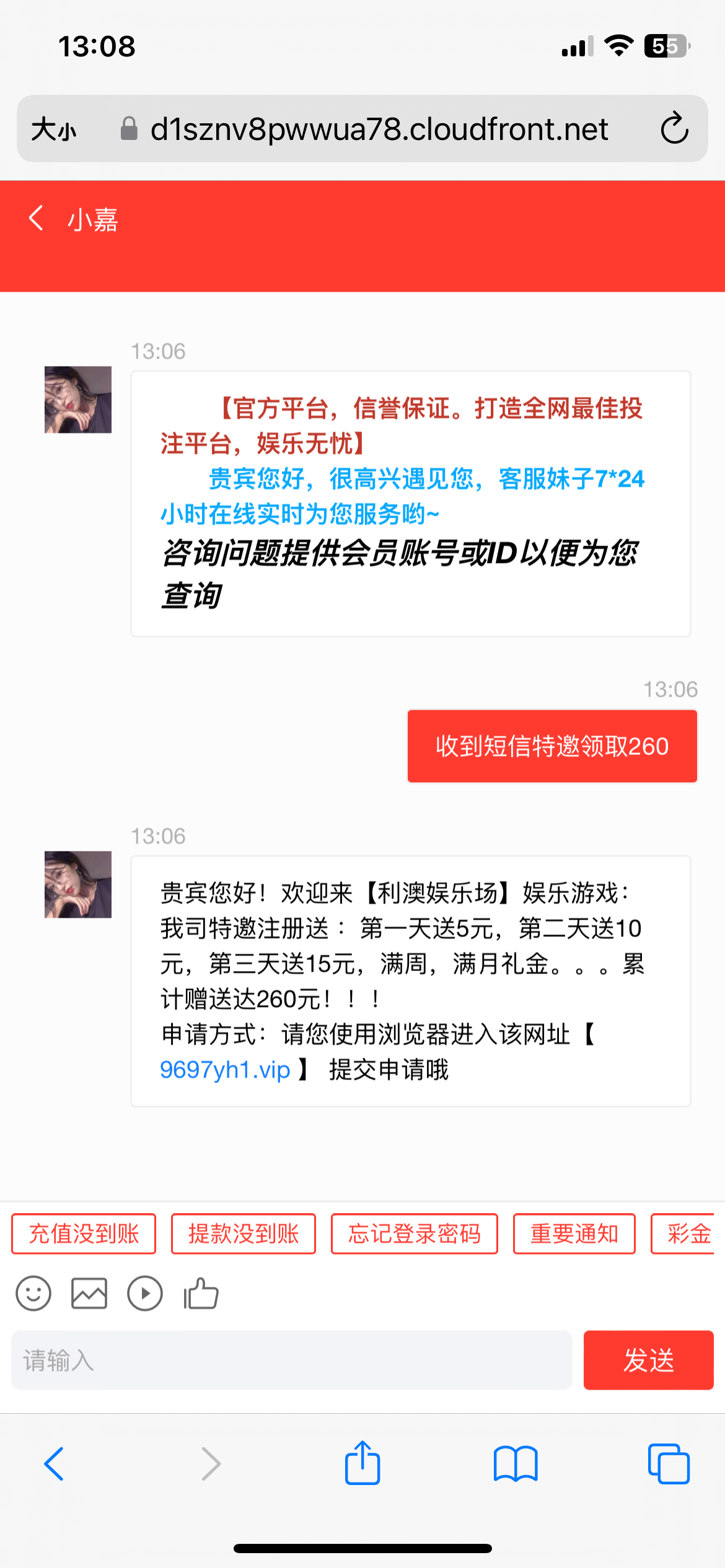Image resolution: width=725 pixels, height=1568 pixels.
Task: Tap the cloudfront.net address bar
Action: (378, 129)
